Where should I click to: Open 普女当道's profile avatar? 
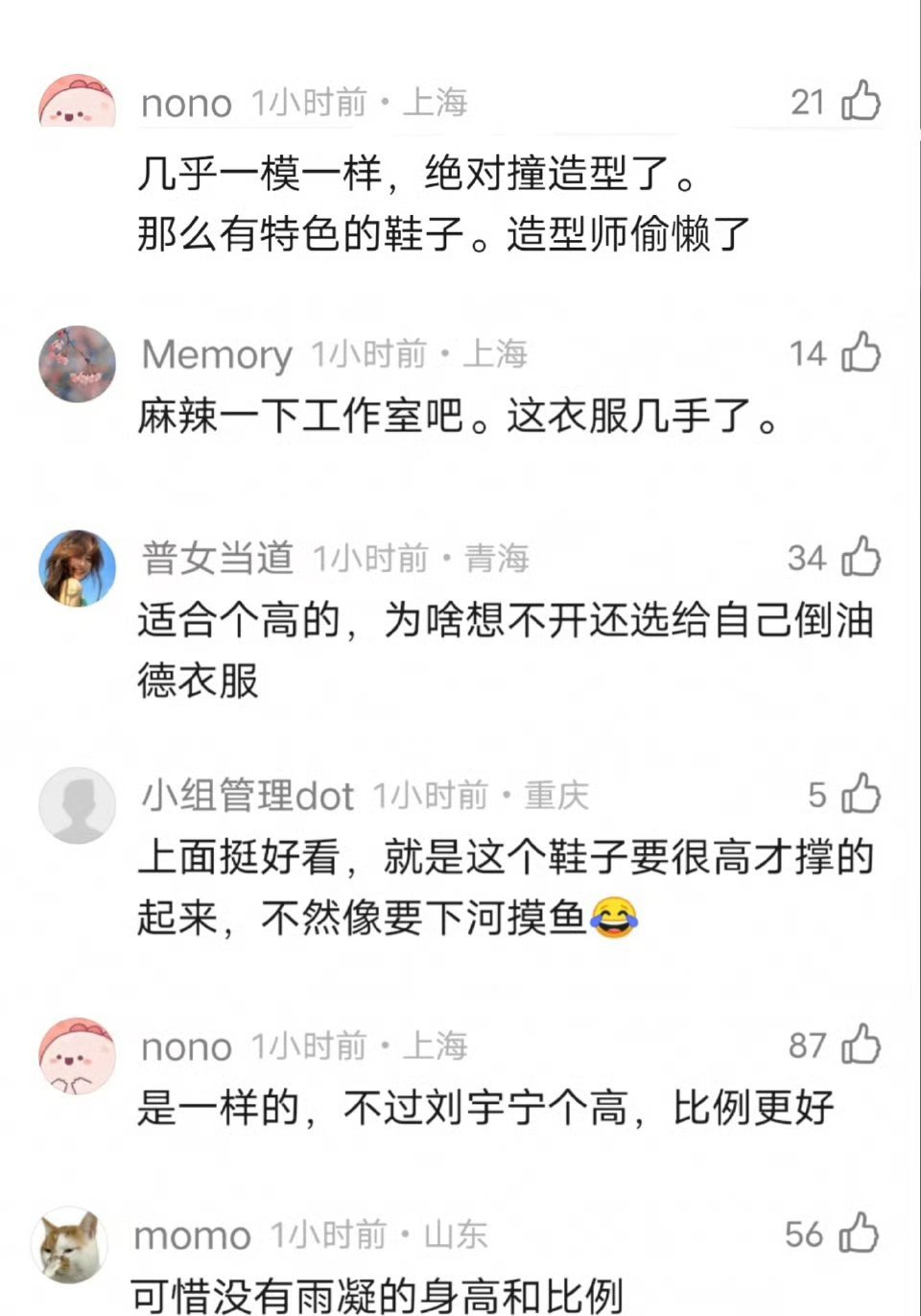click(x=77, y=568)
